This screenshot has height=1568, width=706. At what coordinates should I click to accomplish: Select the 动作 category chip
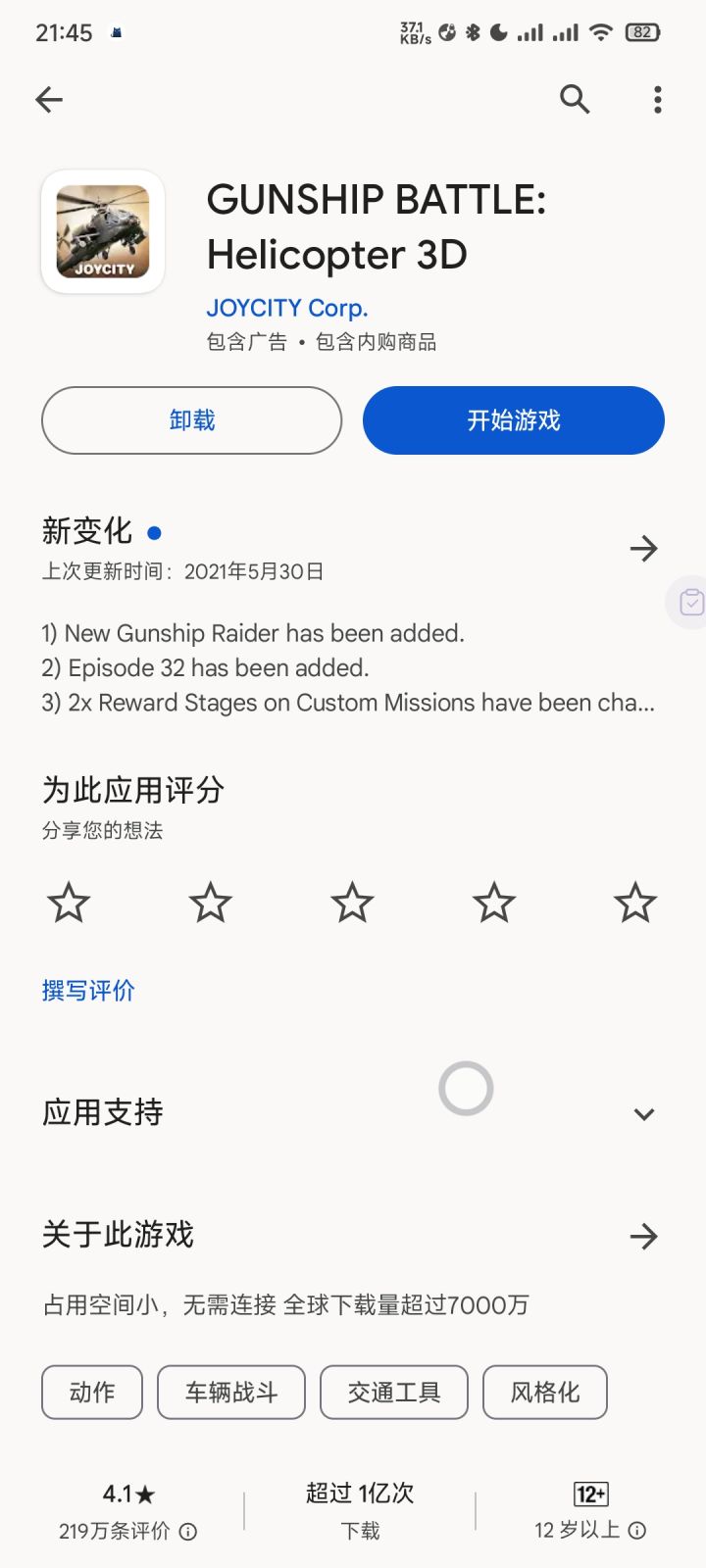point(92,1393)
